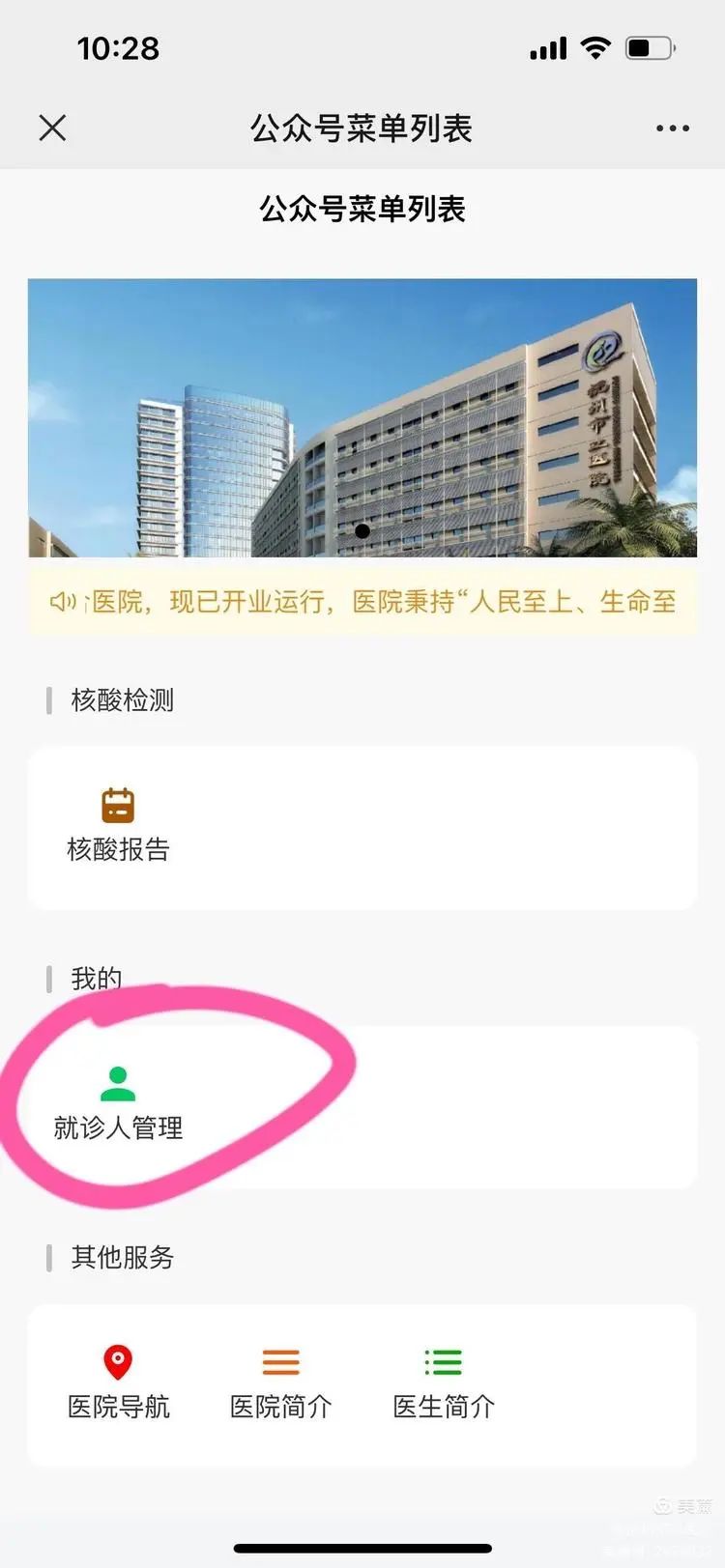View 医院简介 hospital introduction

tap(280, 1383)
